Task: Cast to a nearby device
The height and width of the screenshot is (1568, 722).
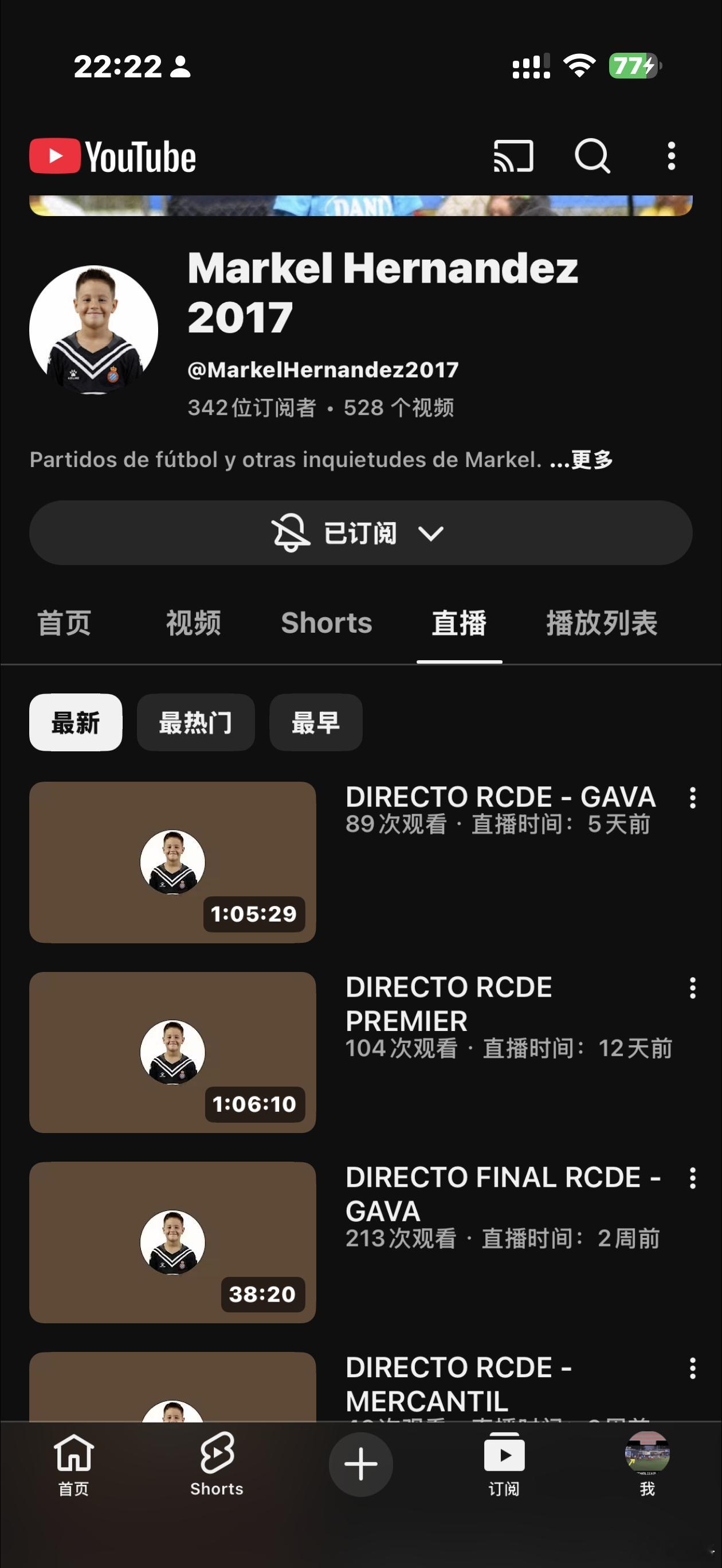Action: point(513,156)
